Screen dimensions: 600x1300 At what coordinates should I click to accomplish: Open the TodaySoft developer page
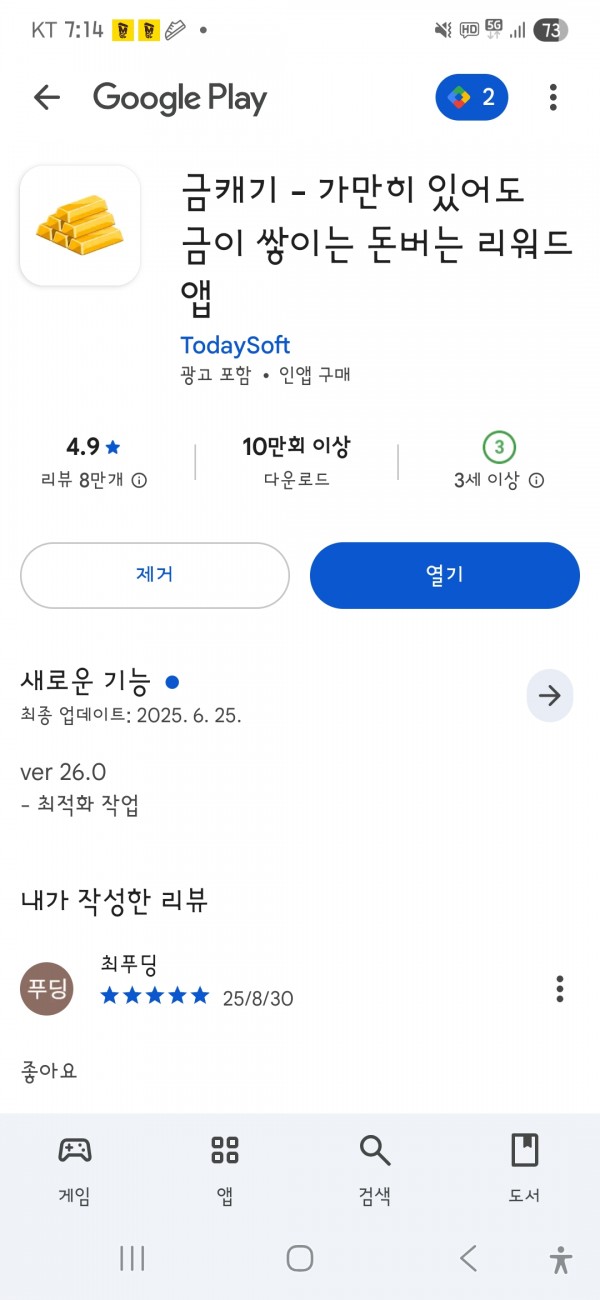click(x=235, y=345)
